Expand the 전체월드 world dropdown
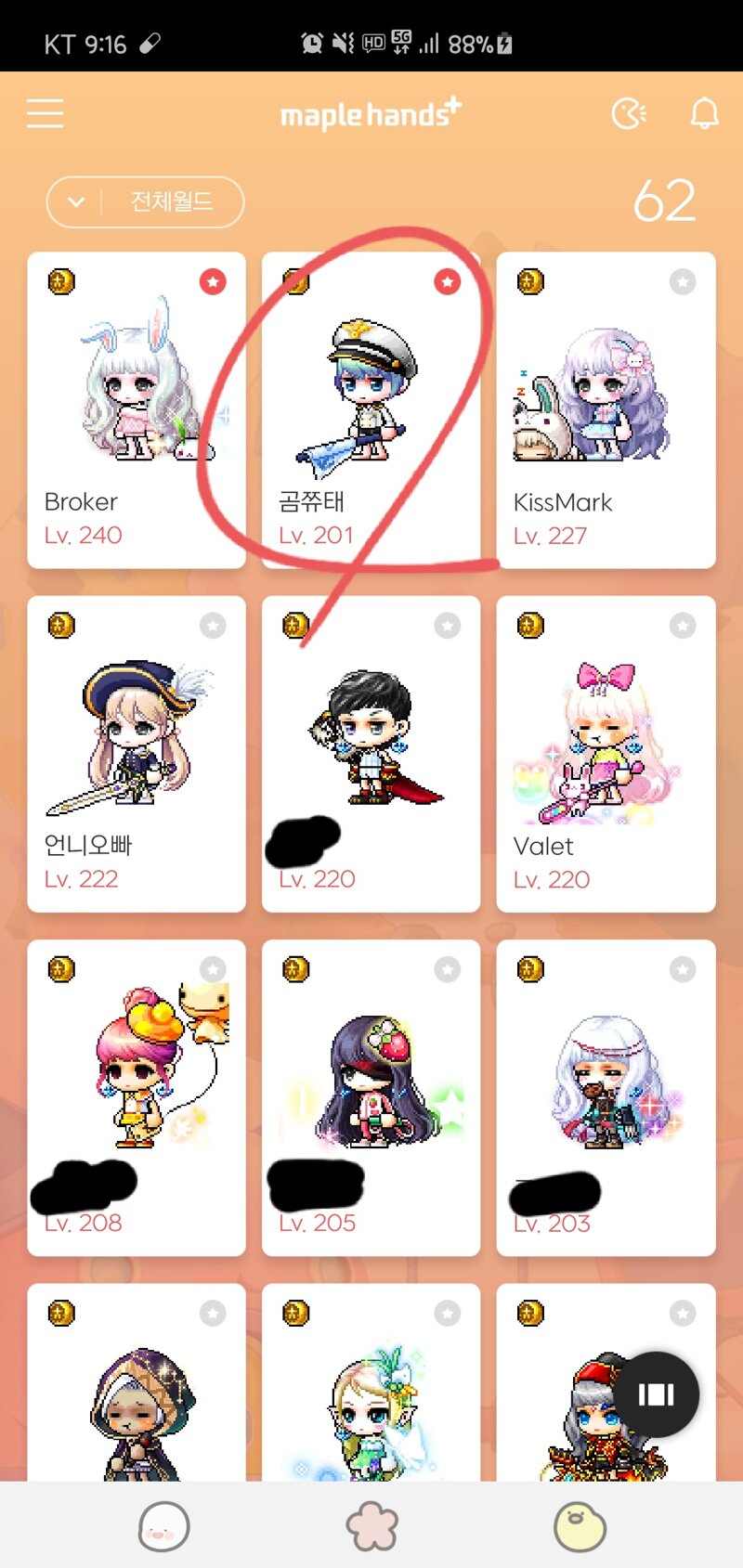Screen dimensions: 743x1568 coord(146,201)
